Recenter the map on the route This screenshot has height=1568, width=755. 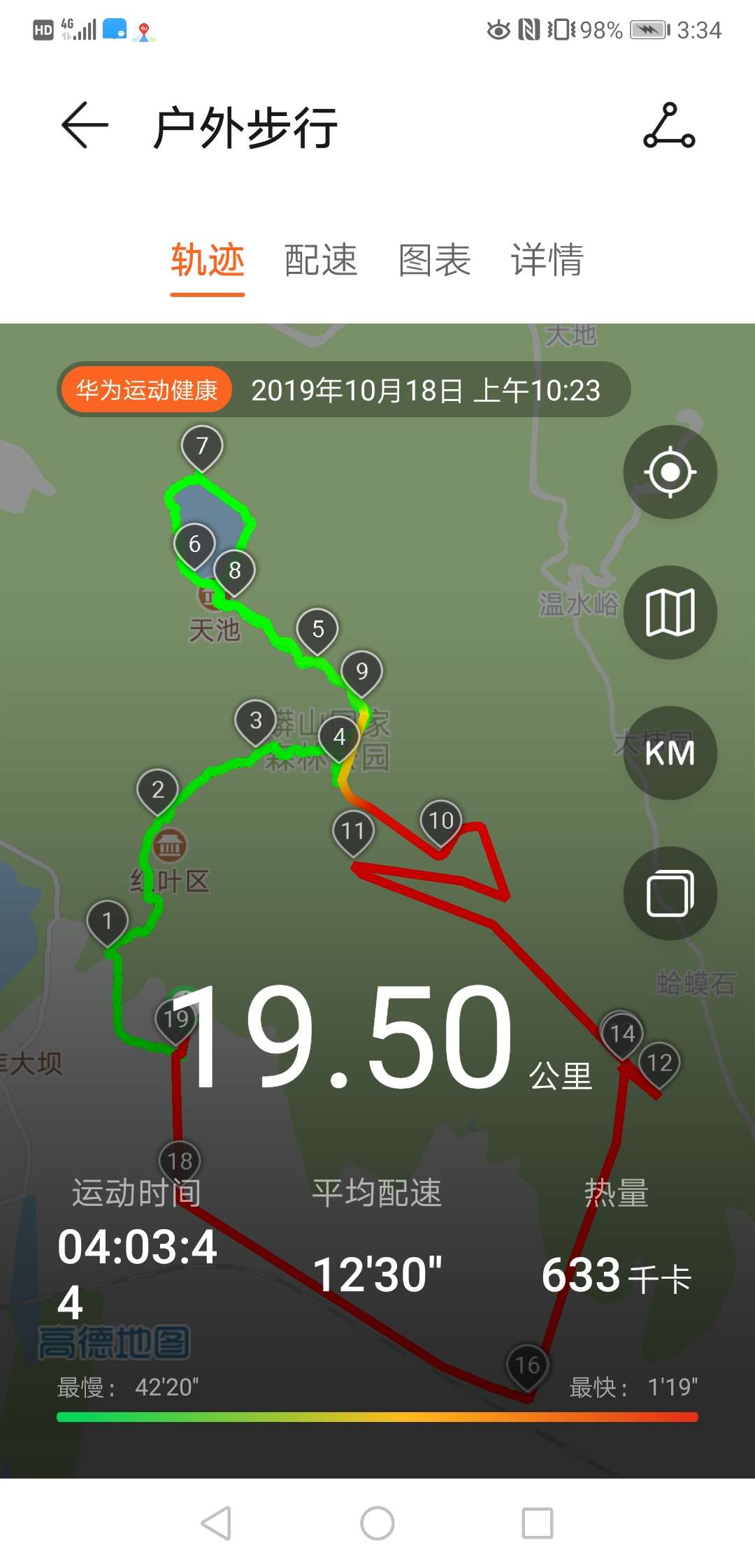(x=670, y=472)
